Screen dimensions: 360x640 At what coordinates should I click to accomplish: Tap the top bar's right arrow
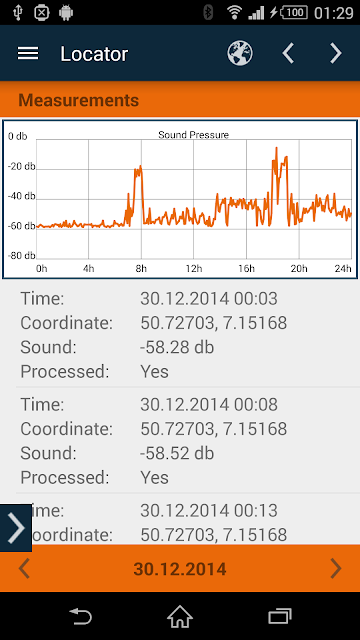(x=336, y=53)
